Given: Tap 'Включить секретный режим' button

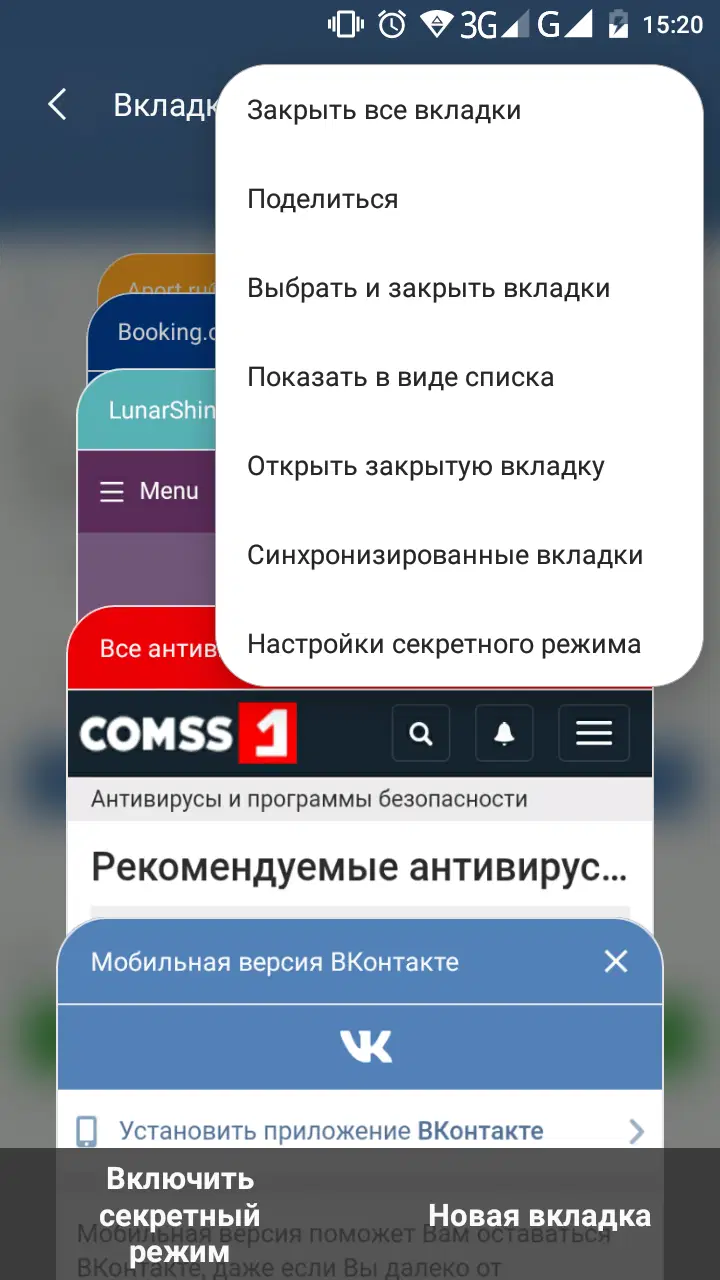Looking at the screenshot, I should (180, 1215).
